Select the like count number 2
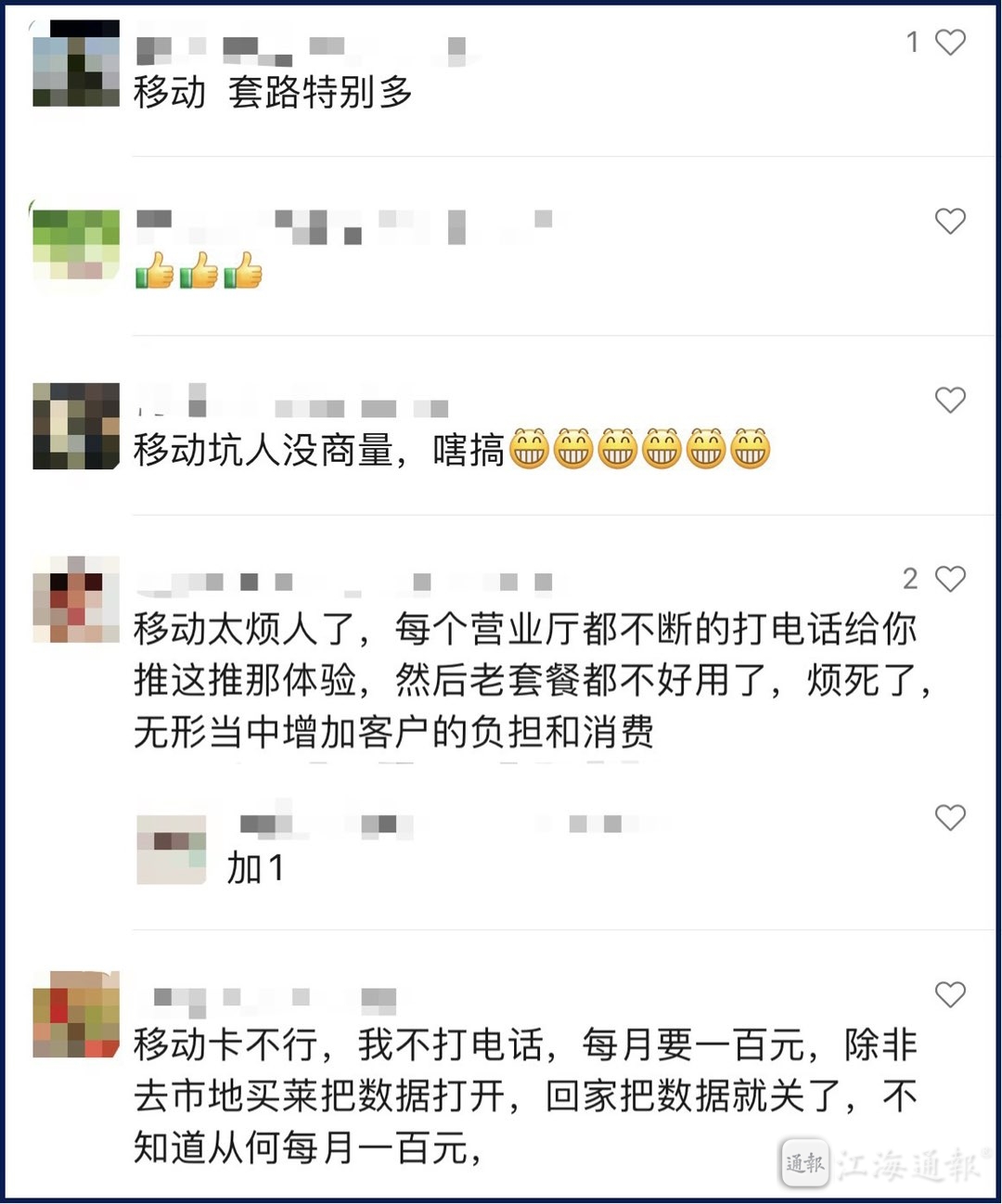Image resolution: width=1002 pixels, height=1204 pixels. (912, 579)
